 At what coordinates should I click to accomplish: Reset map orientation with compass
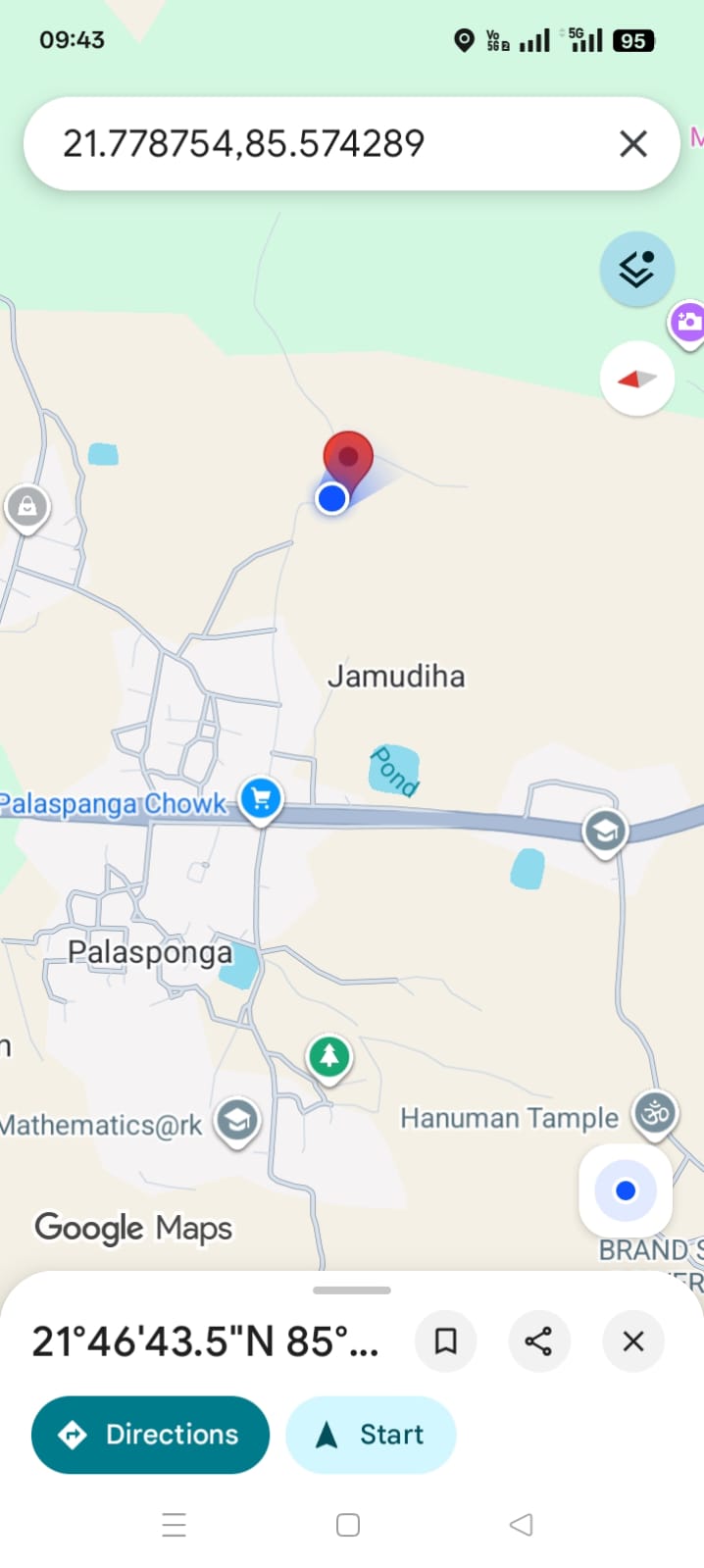pyautogui.click(x=637, y=379)
